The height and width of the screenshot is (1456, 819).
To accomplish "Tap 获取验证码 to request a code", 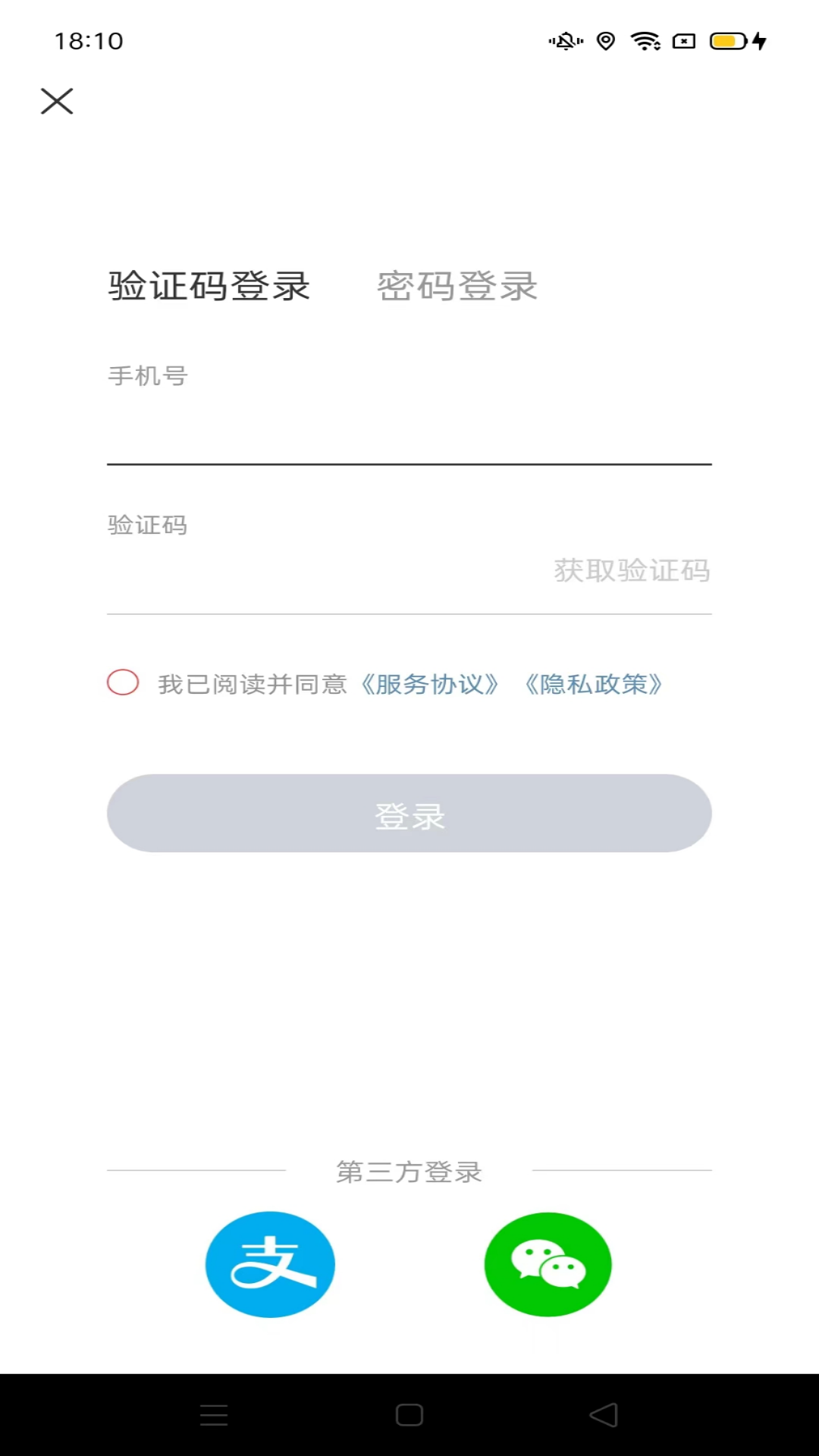I will click(632, 571).
